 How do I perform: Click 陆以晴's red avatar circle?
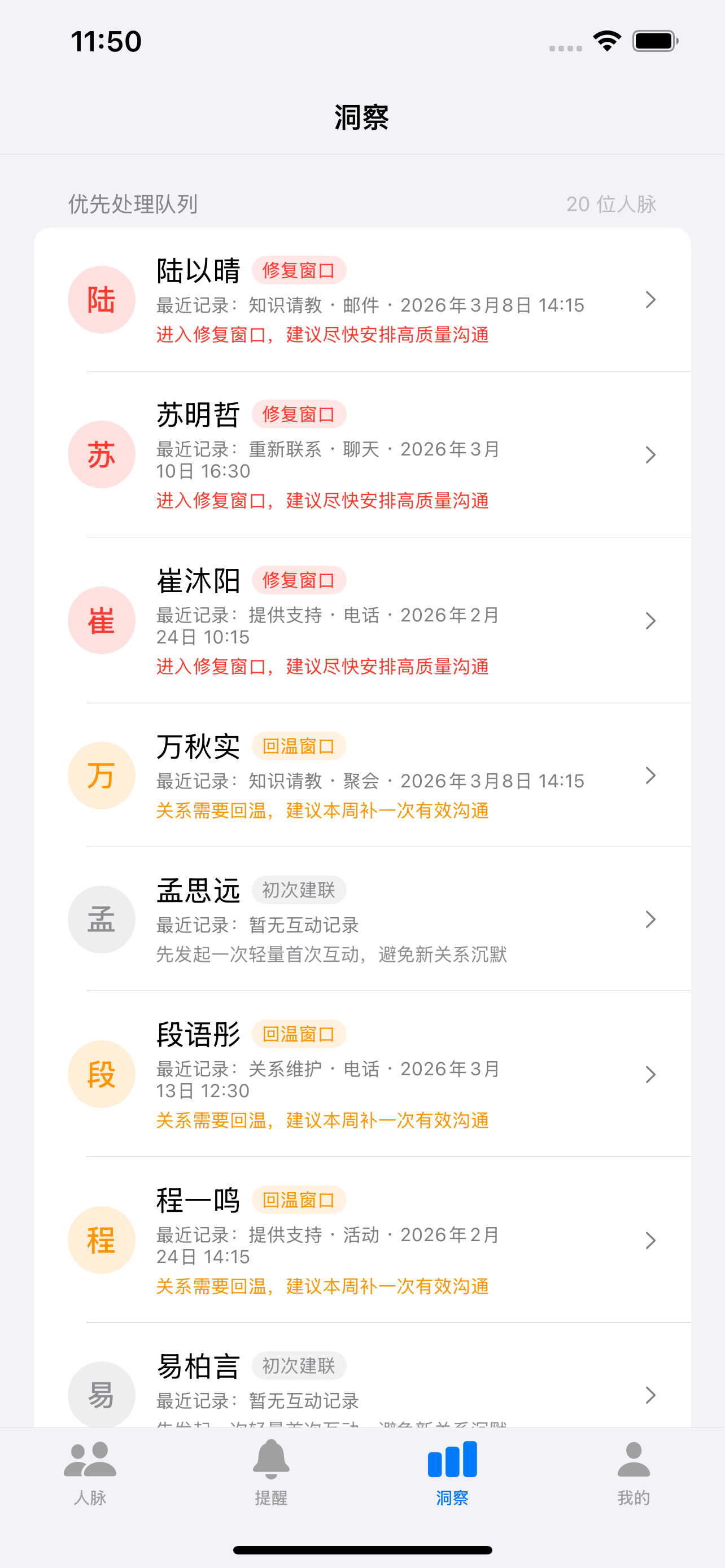click(101, 299)
